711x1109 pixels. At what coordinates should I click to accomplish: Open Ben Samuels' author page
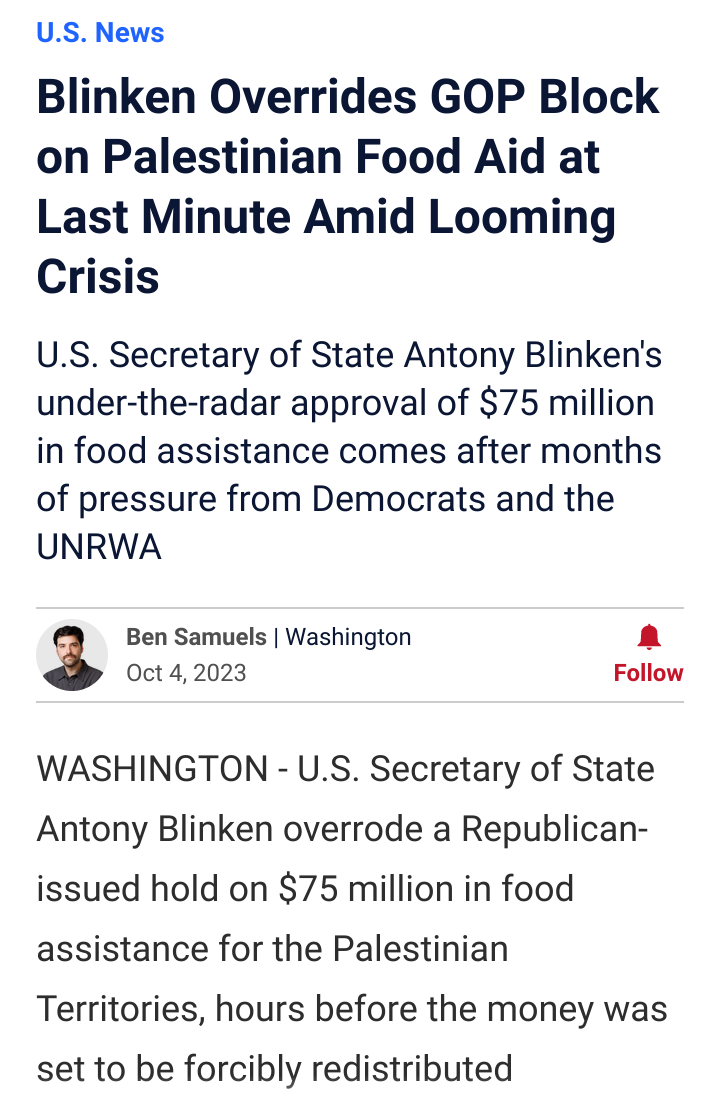196,637
